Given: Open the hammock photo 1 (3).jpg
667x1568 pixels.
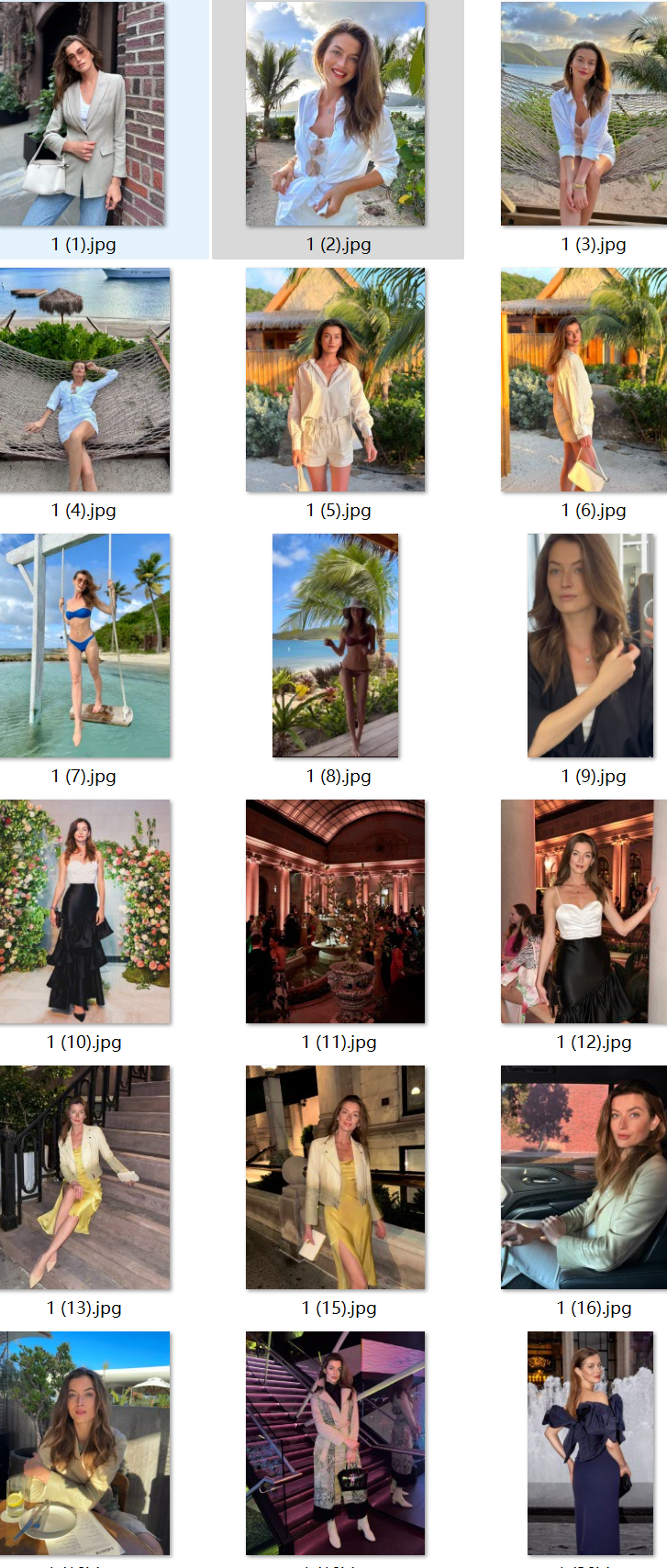Looking at the screenshot, I should 584,115.
